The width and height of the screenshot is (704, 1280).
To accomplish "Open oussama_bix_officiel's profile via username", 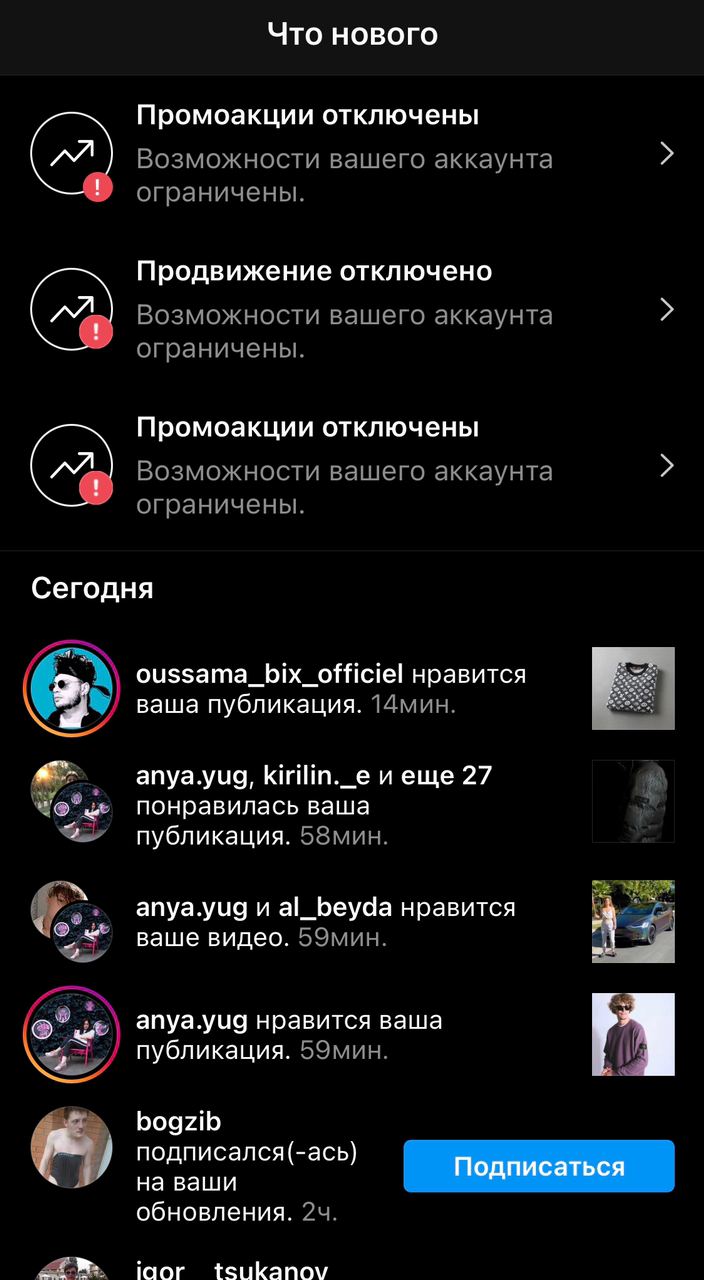I will pyautogui.click(x=269, y=674).
